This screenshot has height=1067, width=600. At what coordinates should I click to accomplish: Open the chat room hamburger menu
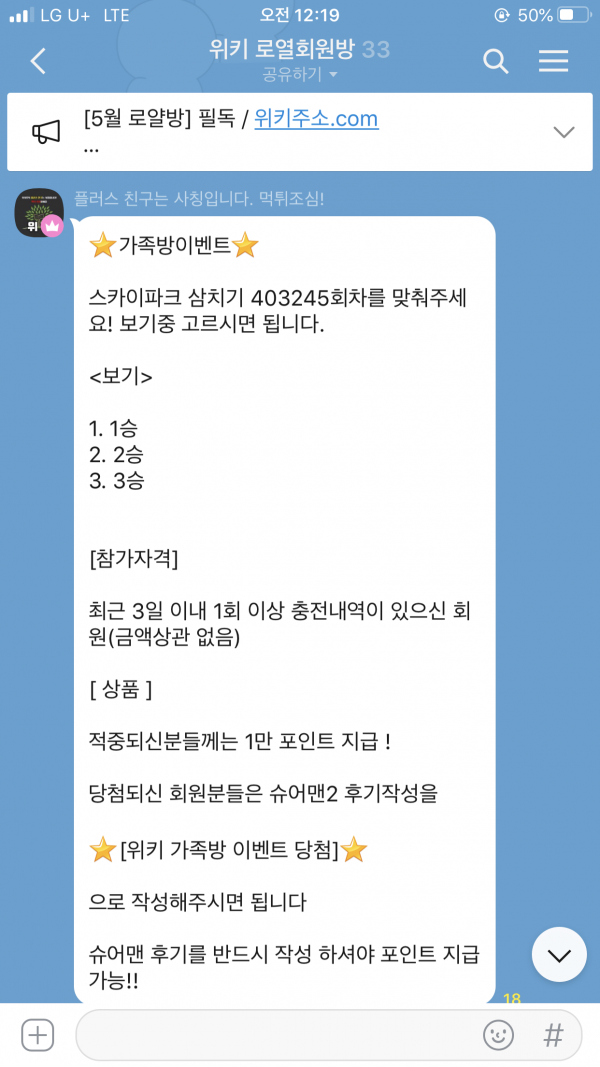553,61
